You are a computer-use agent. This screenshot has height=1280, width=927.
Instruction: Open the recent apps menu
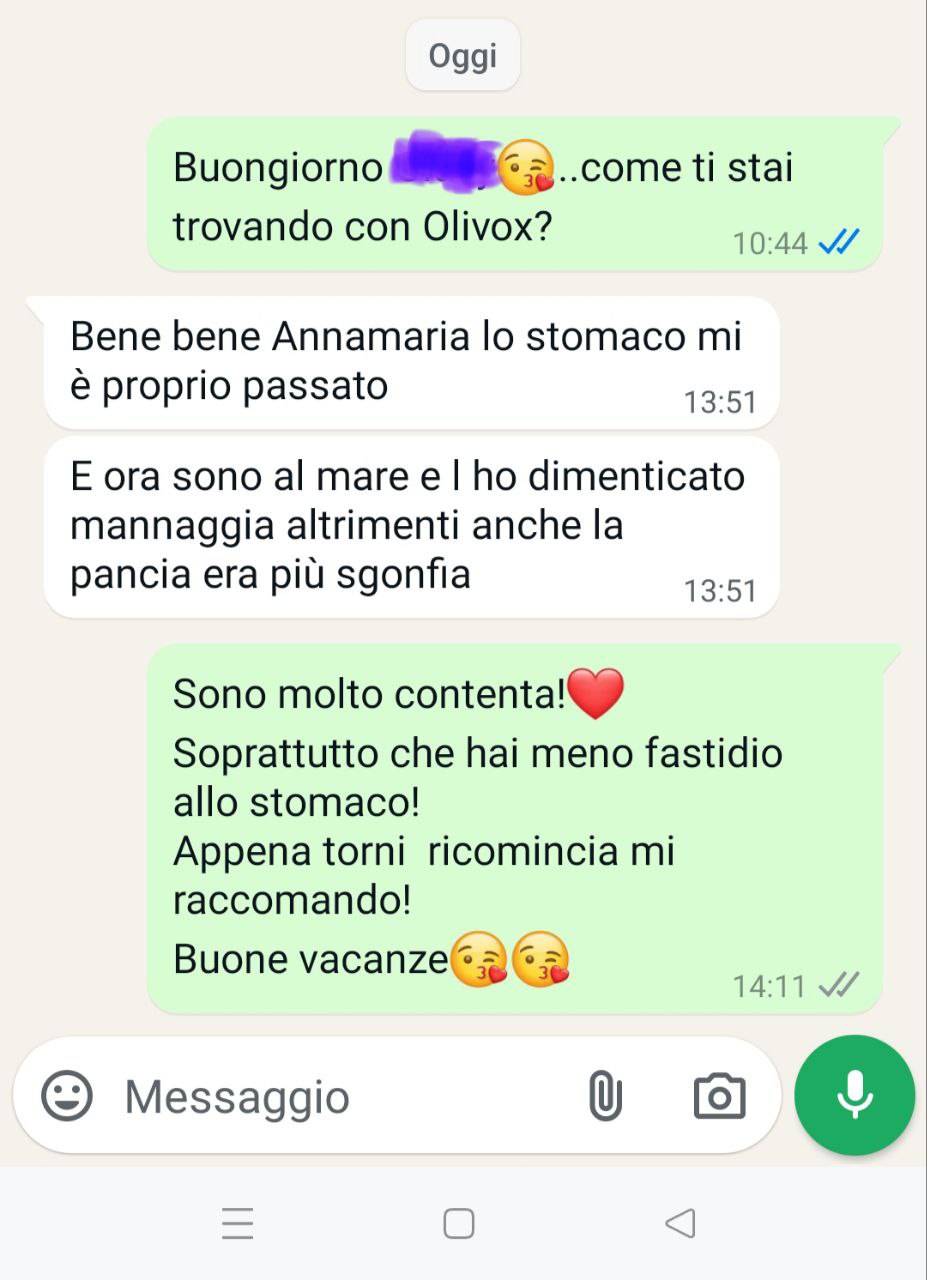pos(237,1223)
